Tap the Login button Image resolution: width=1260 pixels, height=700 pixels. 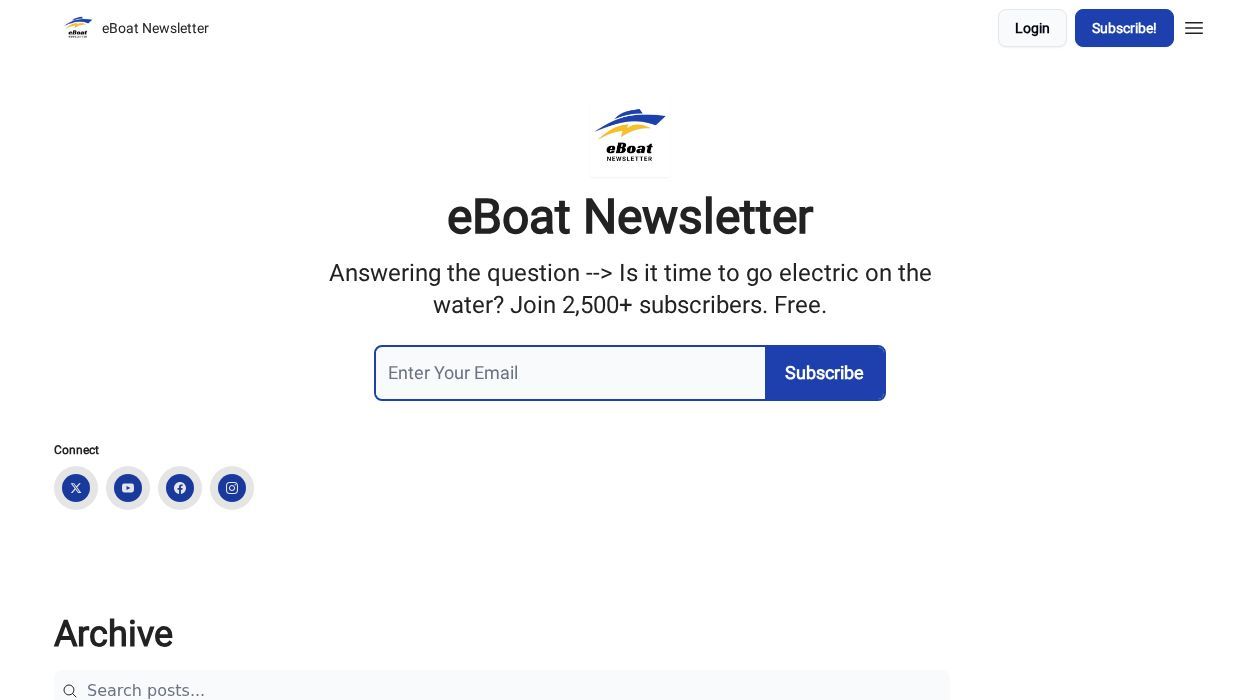[1031, 28]
